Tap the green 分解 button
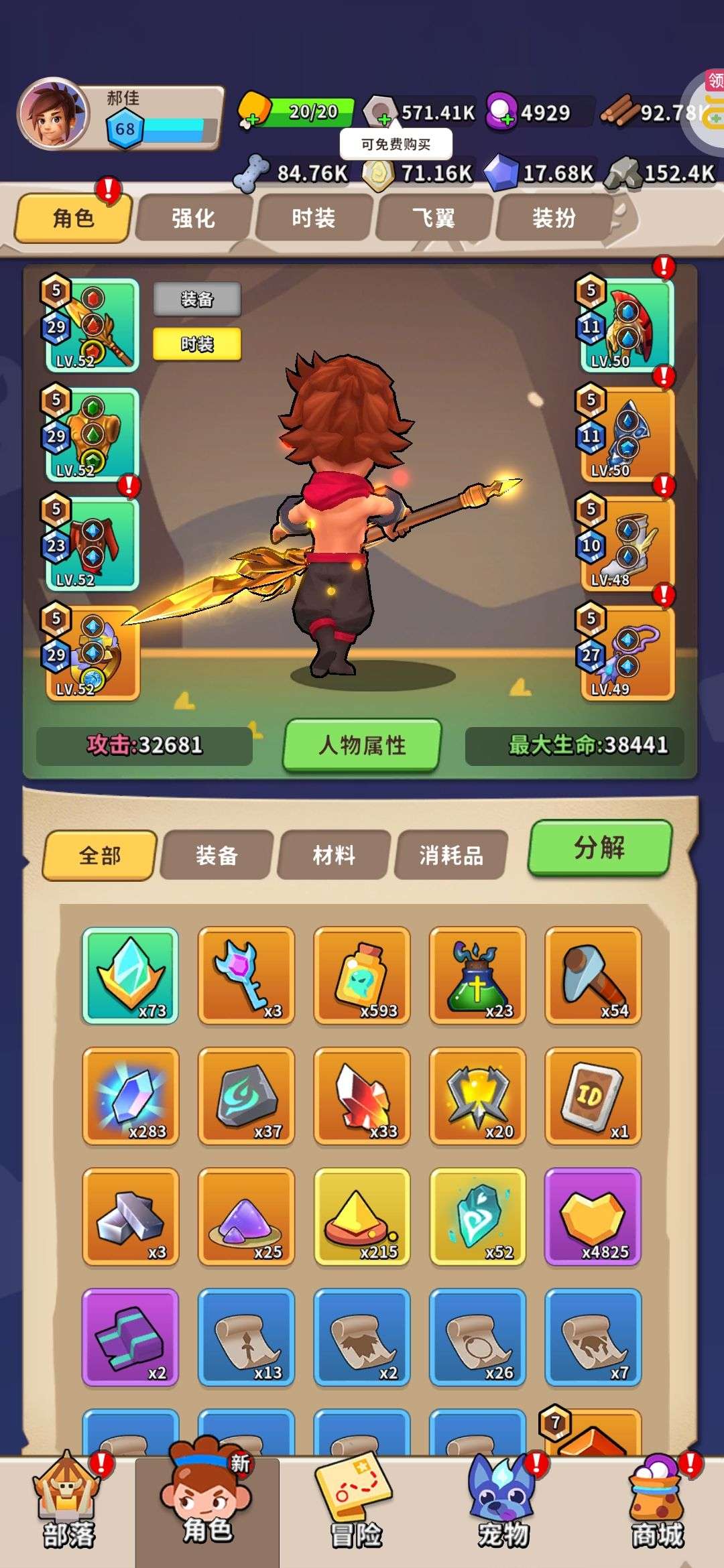Screen dimensions: 724x1568 (599, 848)
